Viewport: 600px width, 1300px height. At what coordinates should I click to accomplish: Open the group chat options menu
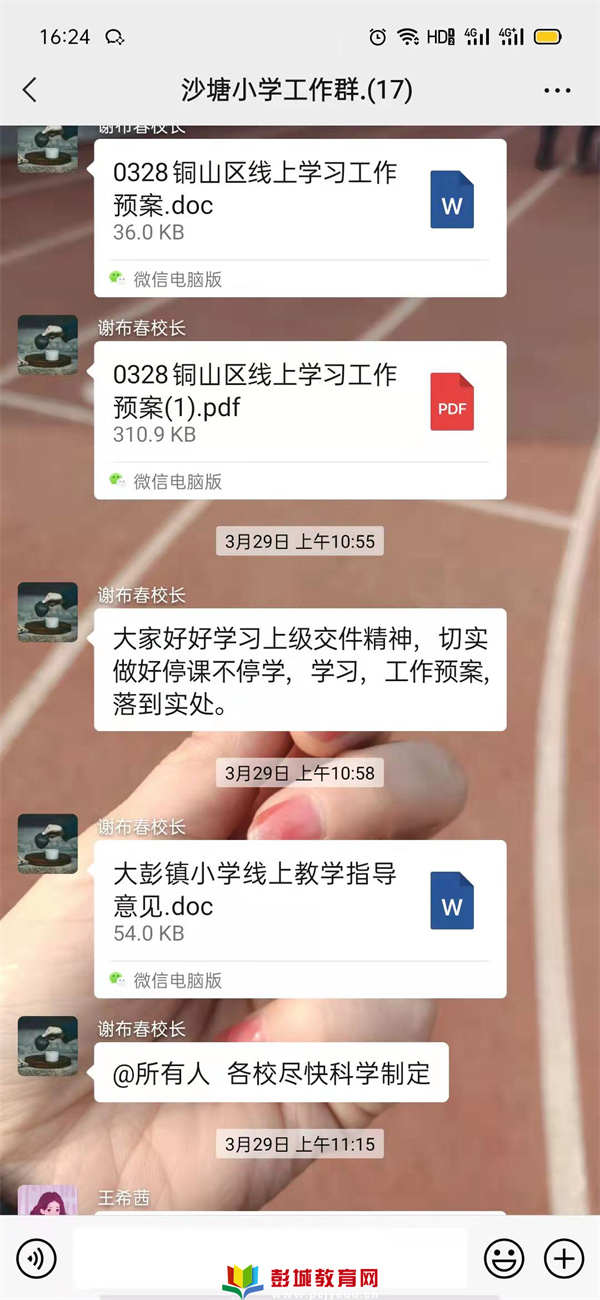click(x=557, y=90)
